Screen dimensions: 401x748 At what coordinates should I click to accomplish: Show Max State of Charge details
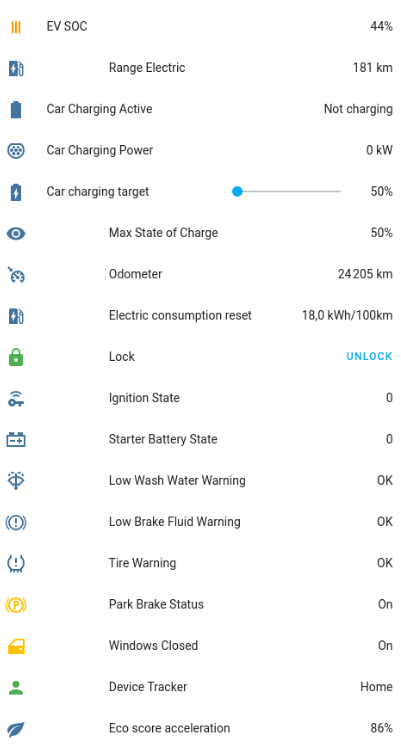[201, 233]
